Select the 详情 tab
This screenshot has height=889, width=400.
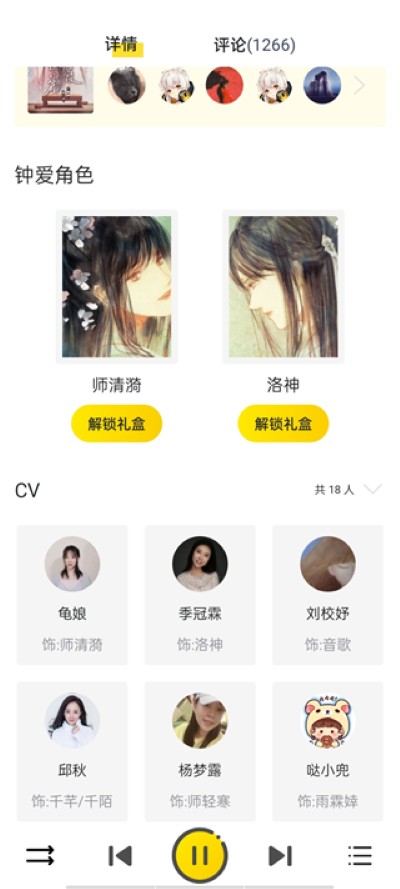coord(122,45)
